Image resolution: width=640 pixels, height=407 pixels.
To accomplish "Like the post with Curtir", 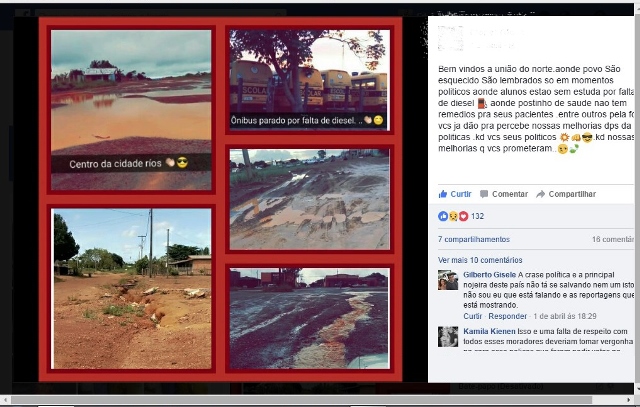I will coord(455,194).
